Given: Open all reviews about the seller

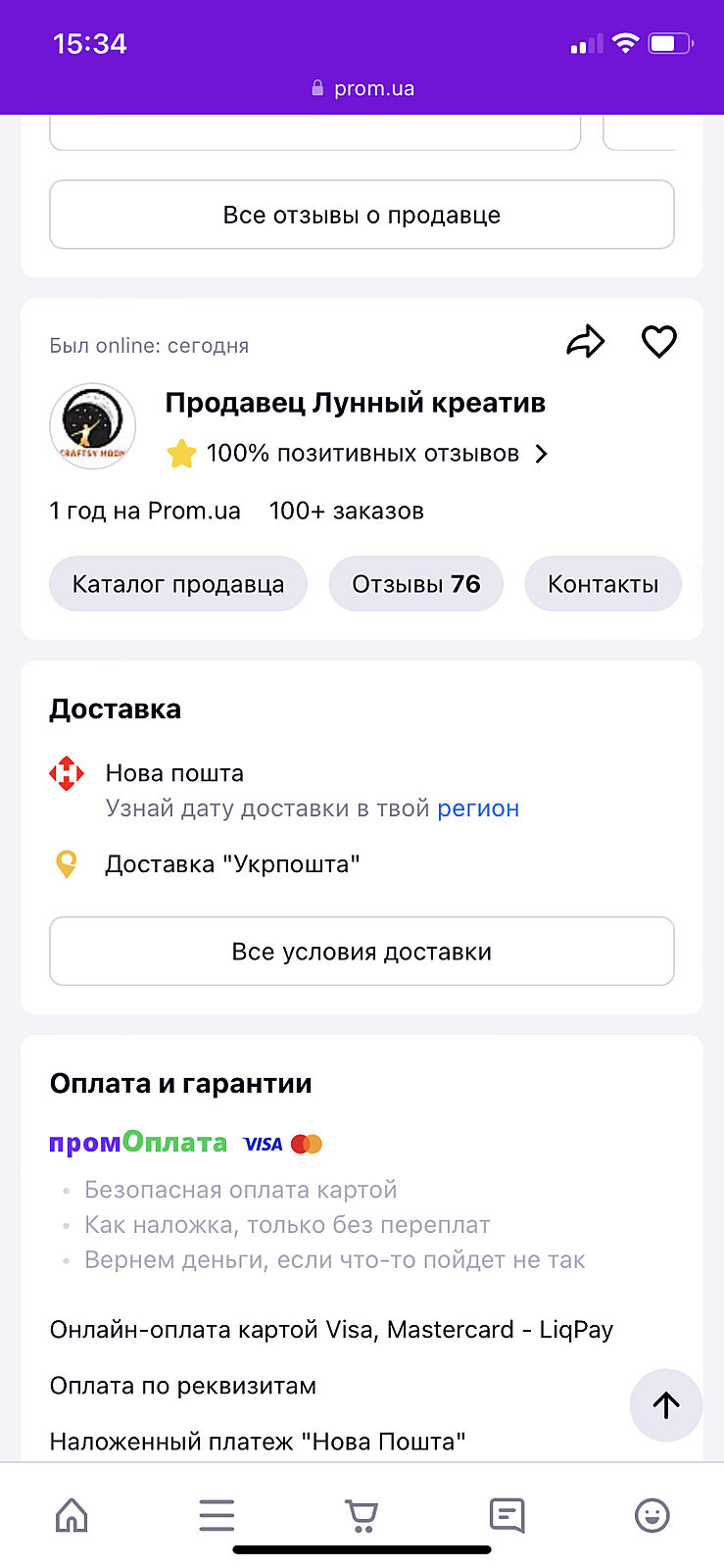Looking at the screenshot, I should coord(362,215).
